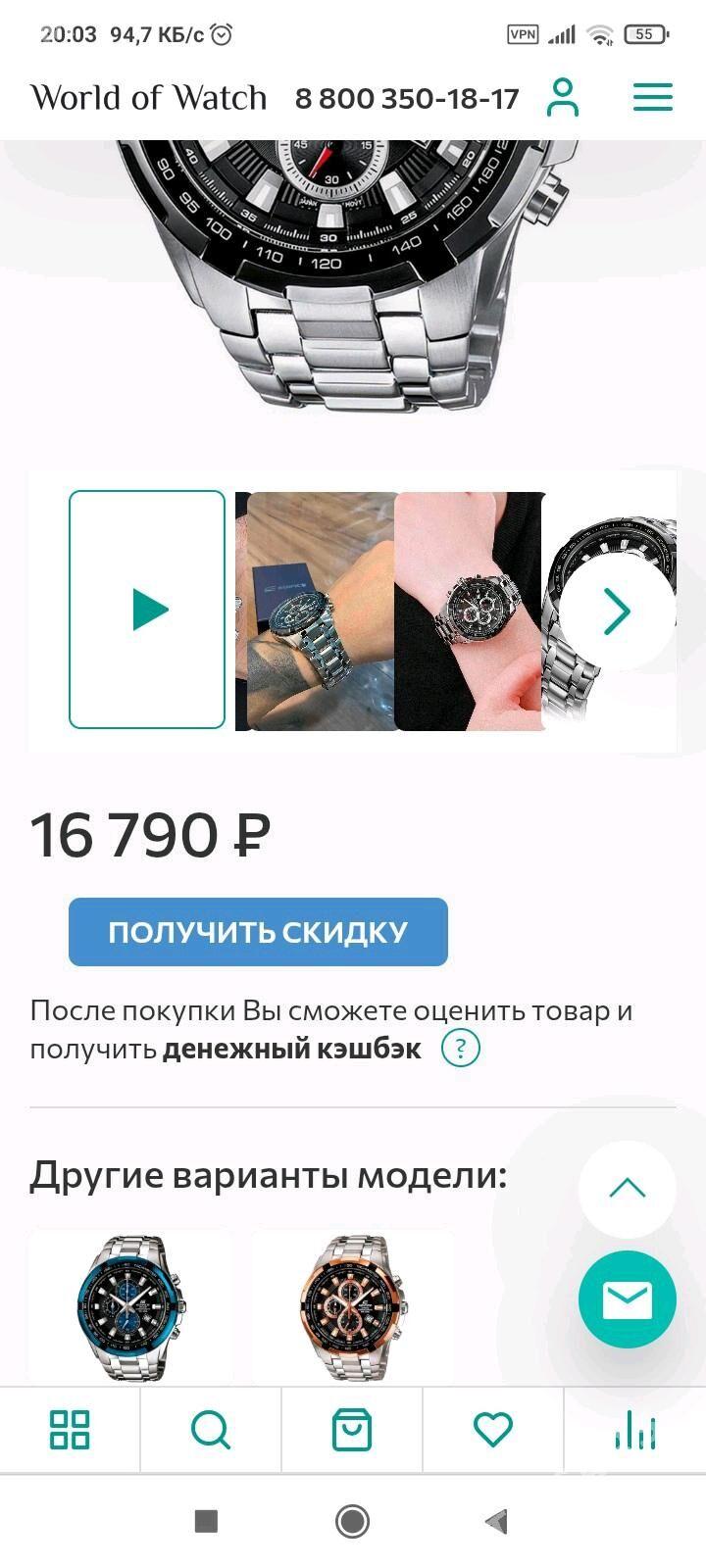Screen dimensions: 706x1568
Task: Jump to top with the up arrow button
Action: coord(627,1189)
